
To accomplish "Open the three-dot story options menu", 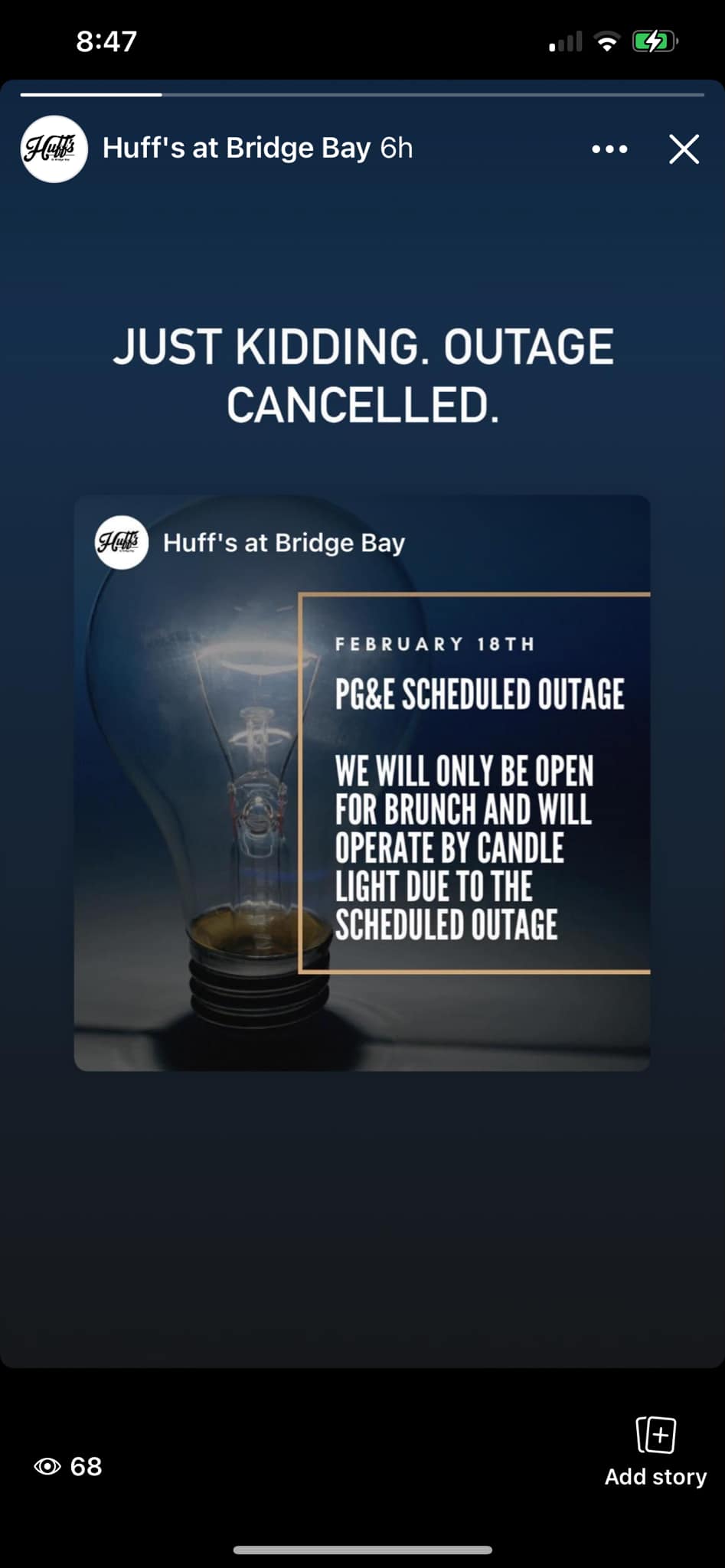I will pyautogui.click(x=609, y=149).
